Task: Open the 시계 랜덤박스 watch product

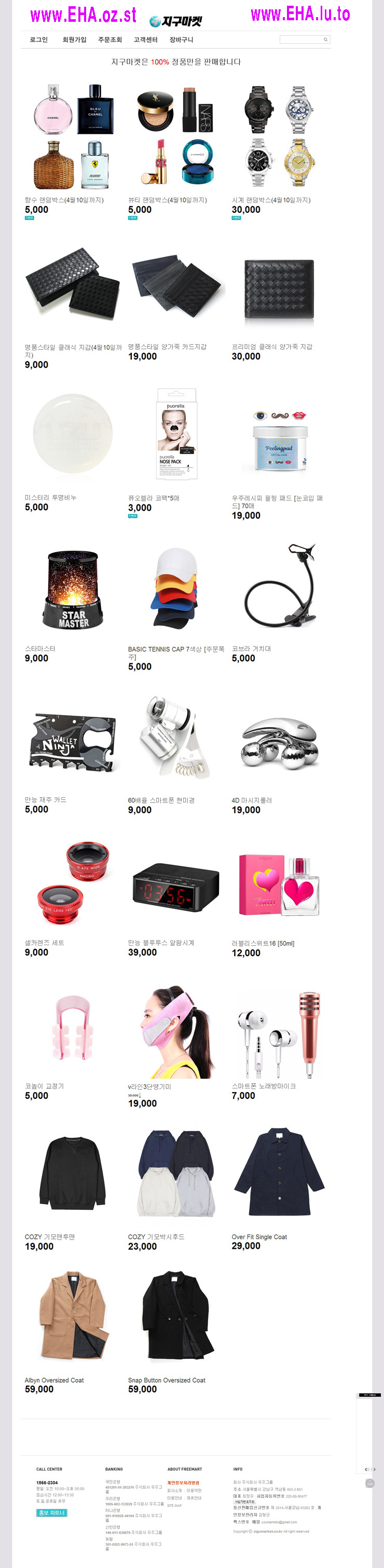Action: (x=279, y=137)
